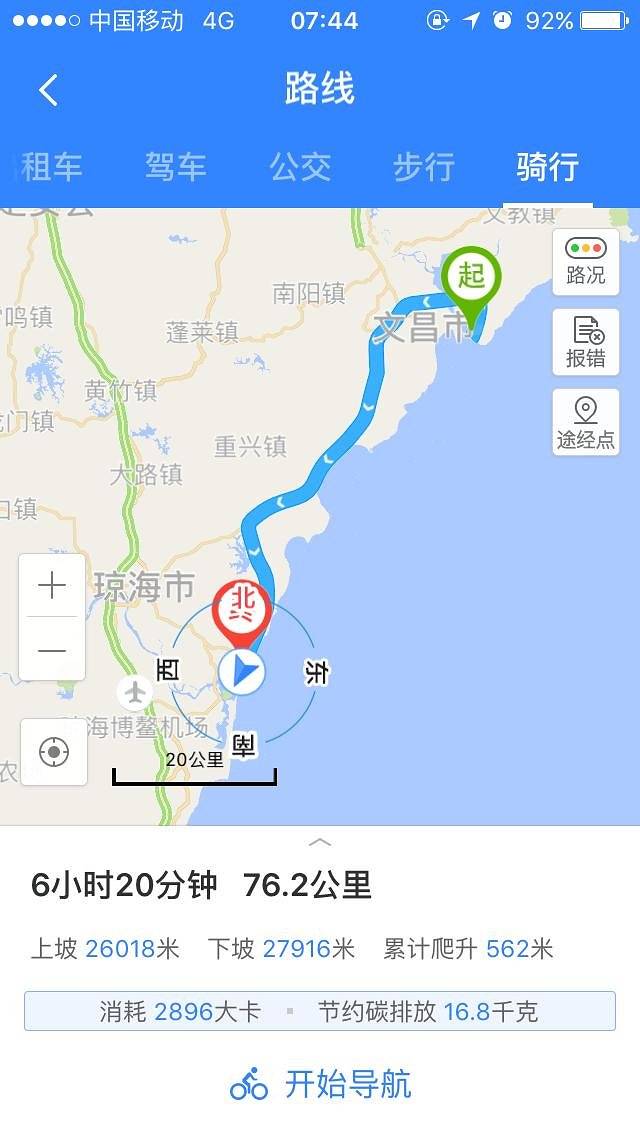Image resolution: width=640 pixels, height=1136 pixels.
Task: Start 开始导航 cycling navigation
Action: click(x=320, y=1084)
